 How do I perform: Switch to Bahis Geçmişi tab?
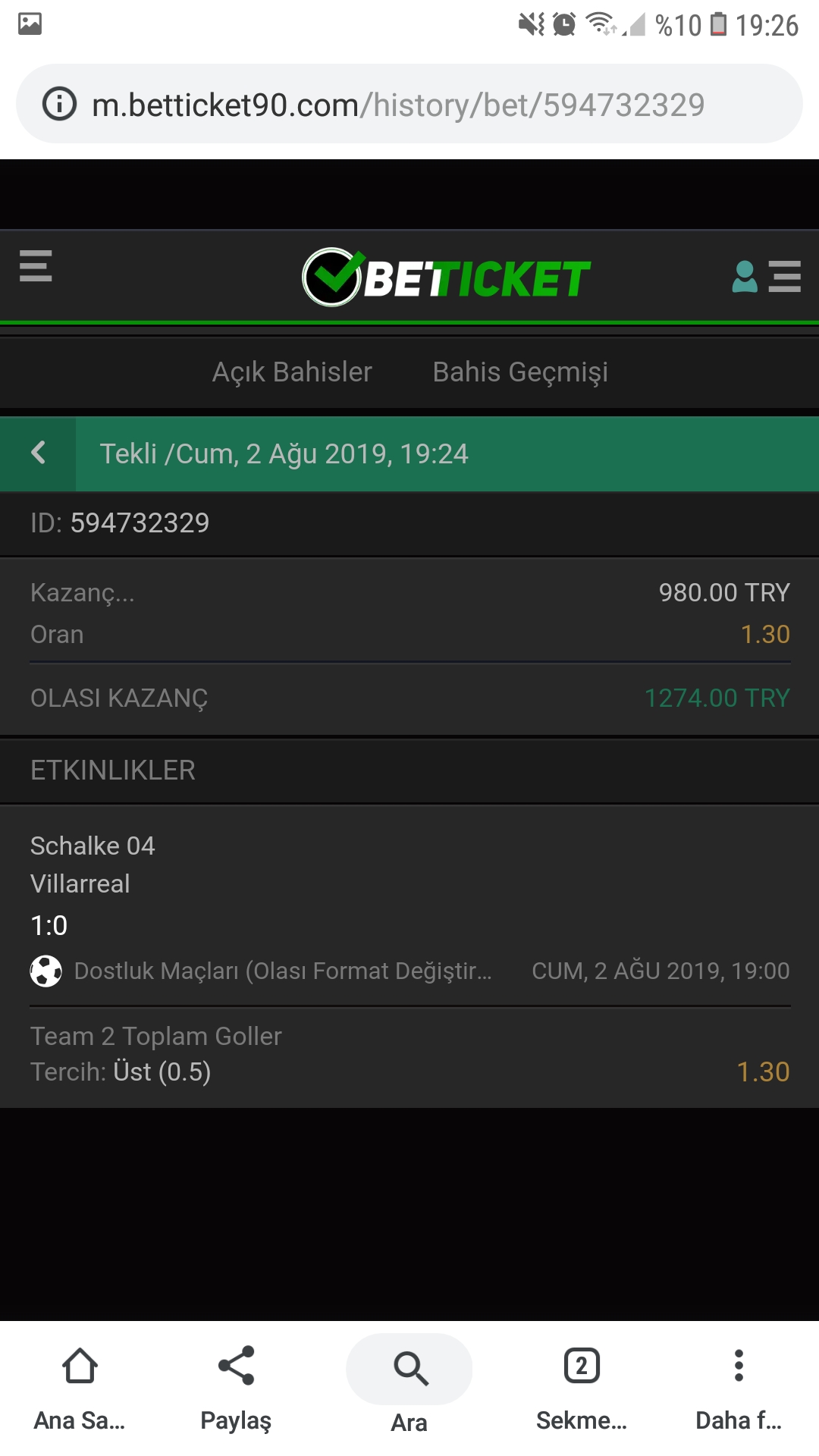point(520,372)
